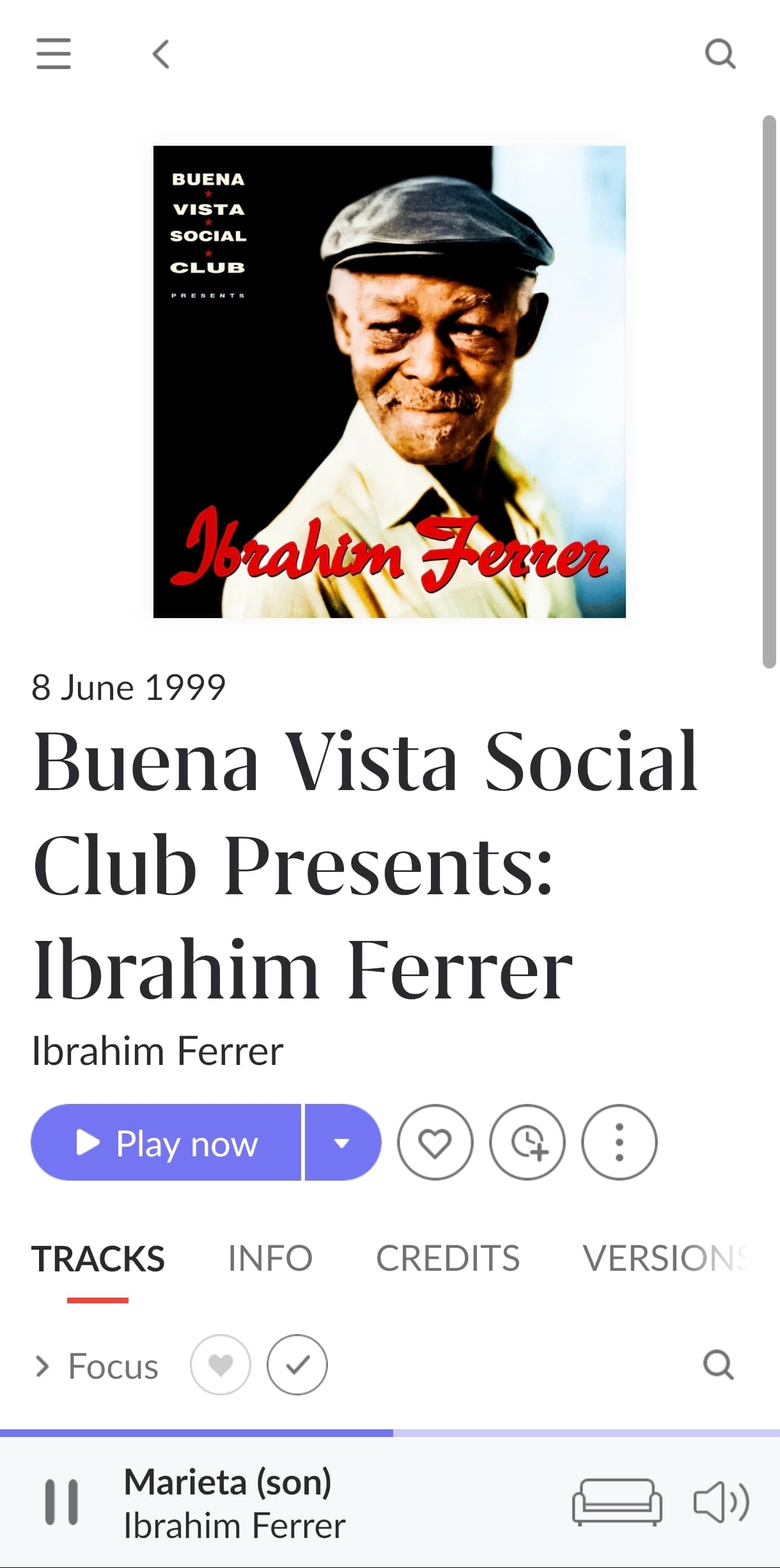The width and height of the screenshot is (780, 1568).
Task: Go back using the top arrow
Action: point(161,54)
